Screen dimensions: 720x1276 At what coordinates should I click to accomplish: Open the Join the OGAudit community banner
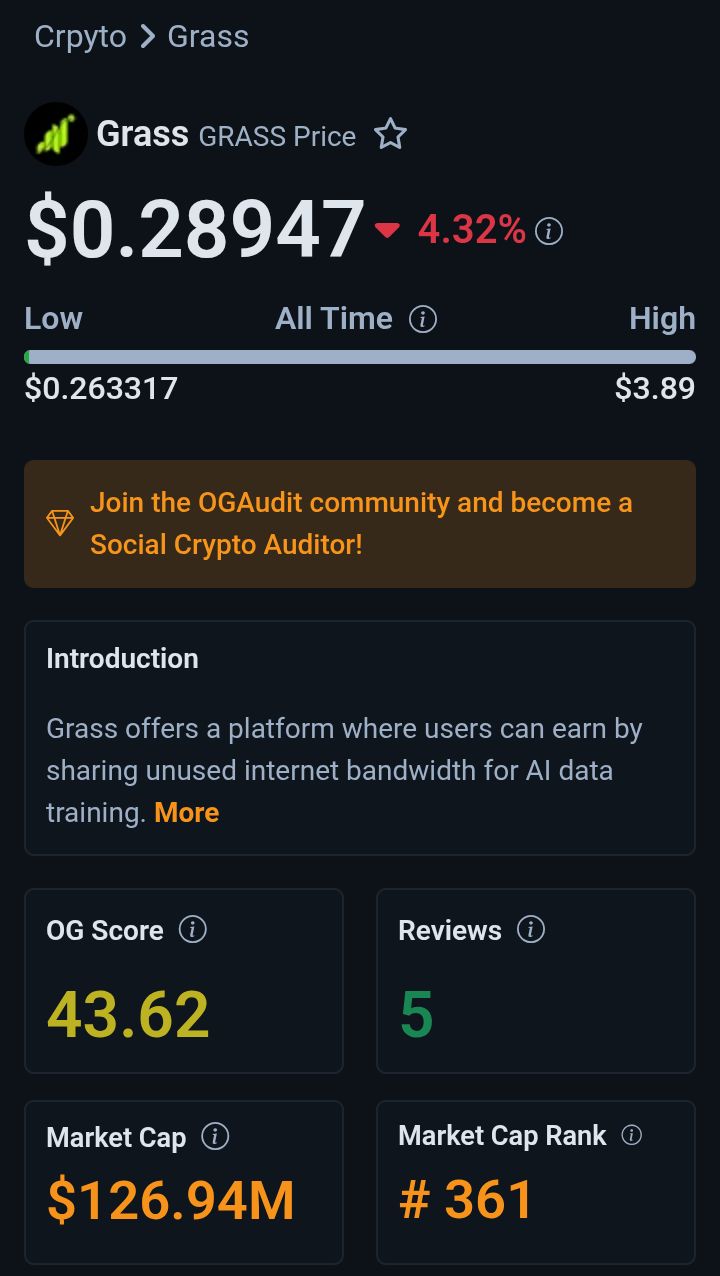360,523
